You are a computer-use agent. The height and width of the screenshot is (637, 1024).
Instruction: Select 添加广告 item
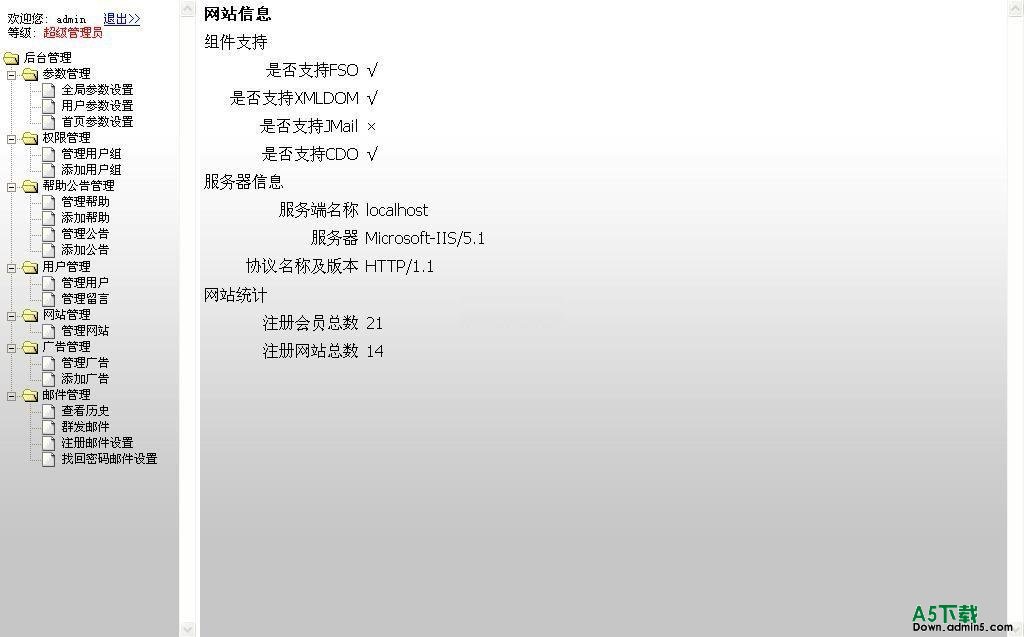tap(85, 379)
